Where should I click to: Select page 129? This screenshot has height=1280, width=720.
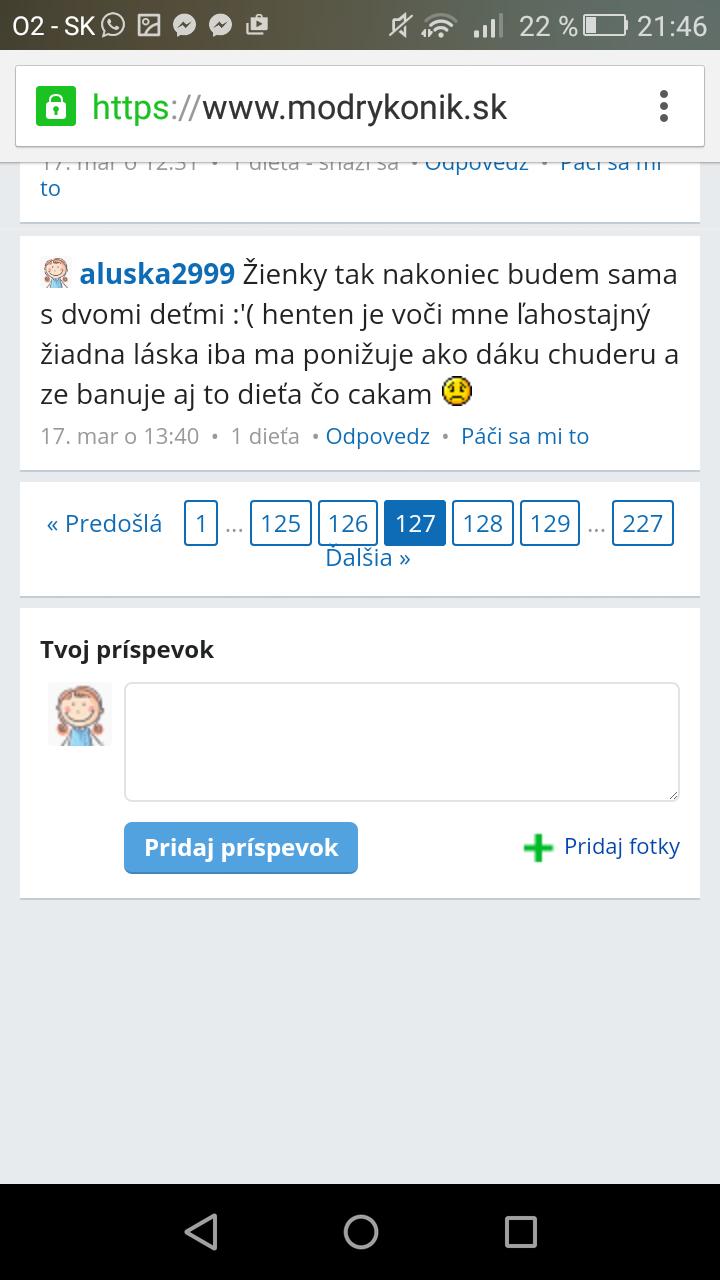pos(550,523)
